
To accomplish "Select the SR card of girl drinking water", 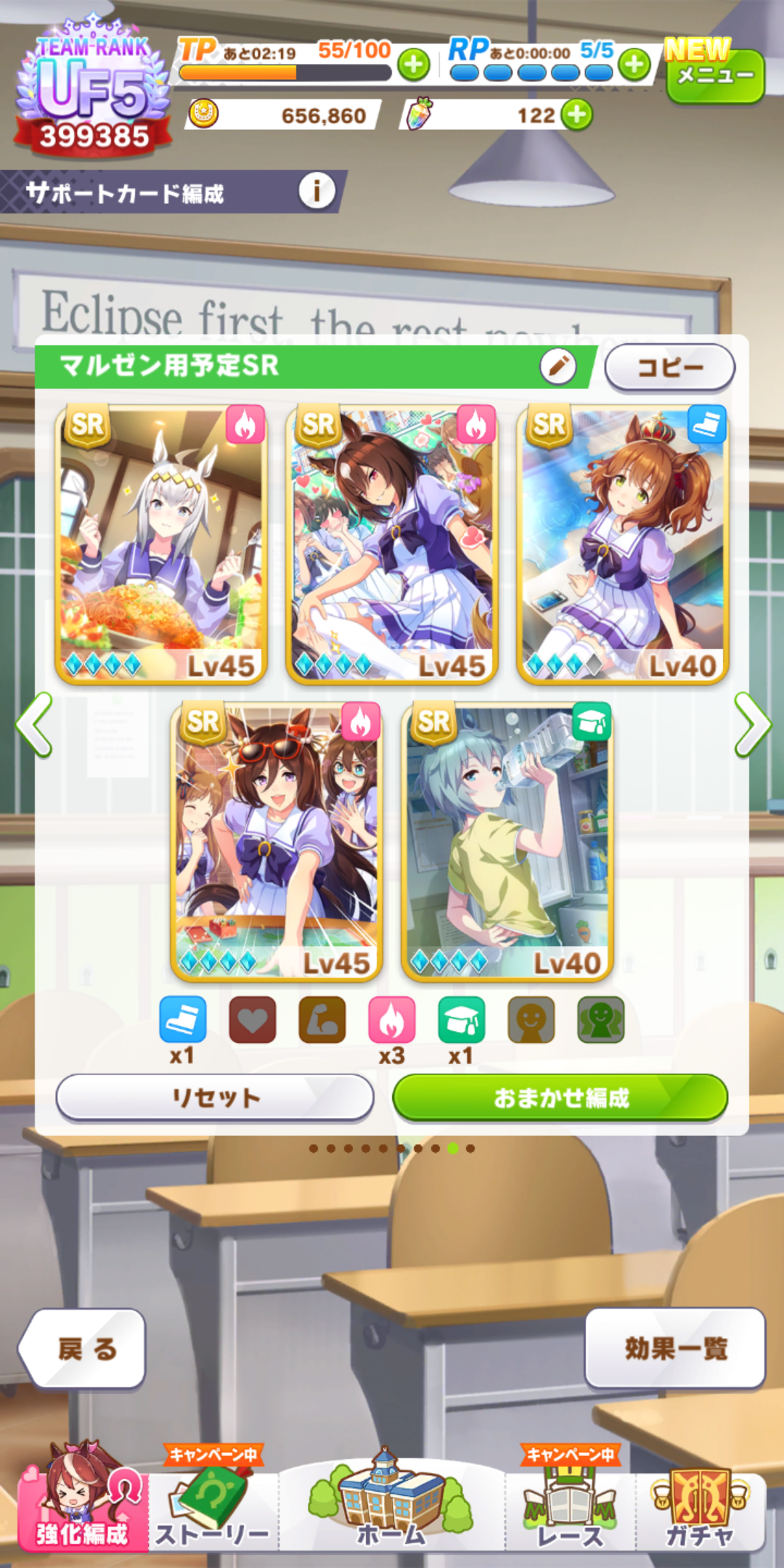I will click(507, 842).
